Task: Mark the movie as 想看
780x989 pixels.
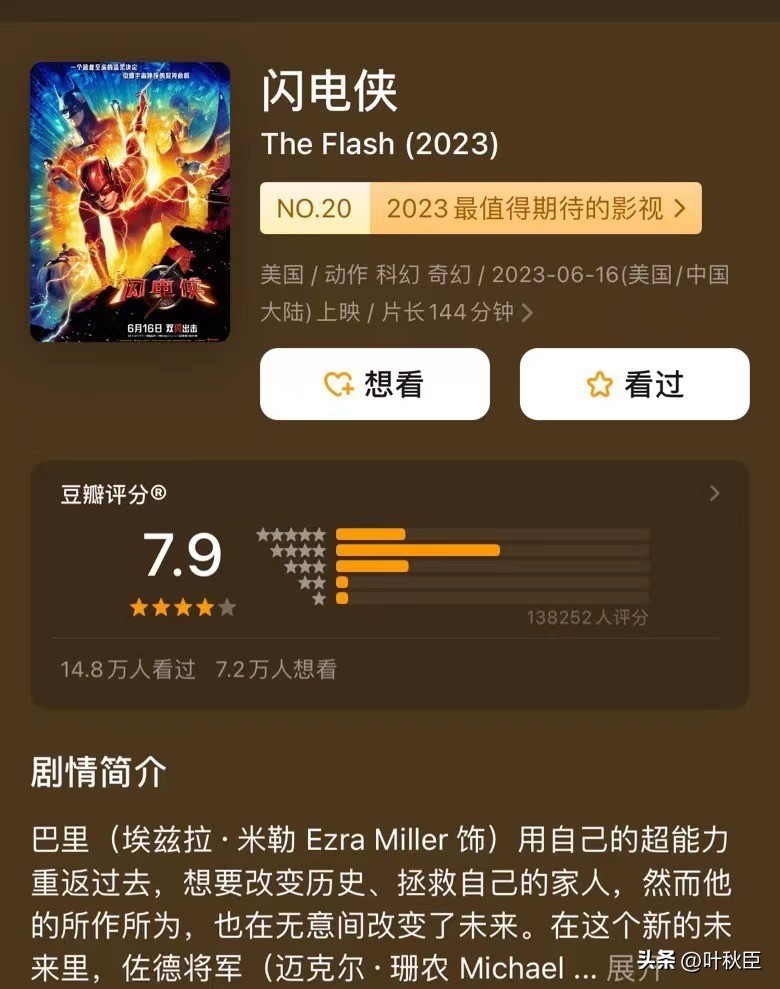Action: 374,383
